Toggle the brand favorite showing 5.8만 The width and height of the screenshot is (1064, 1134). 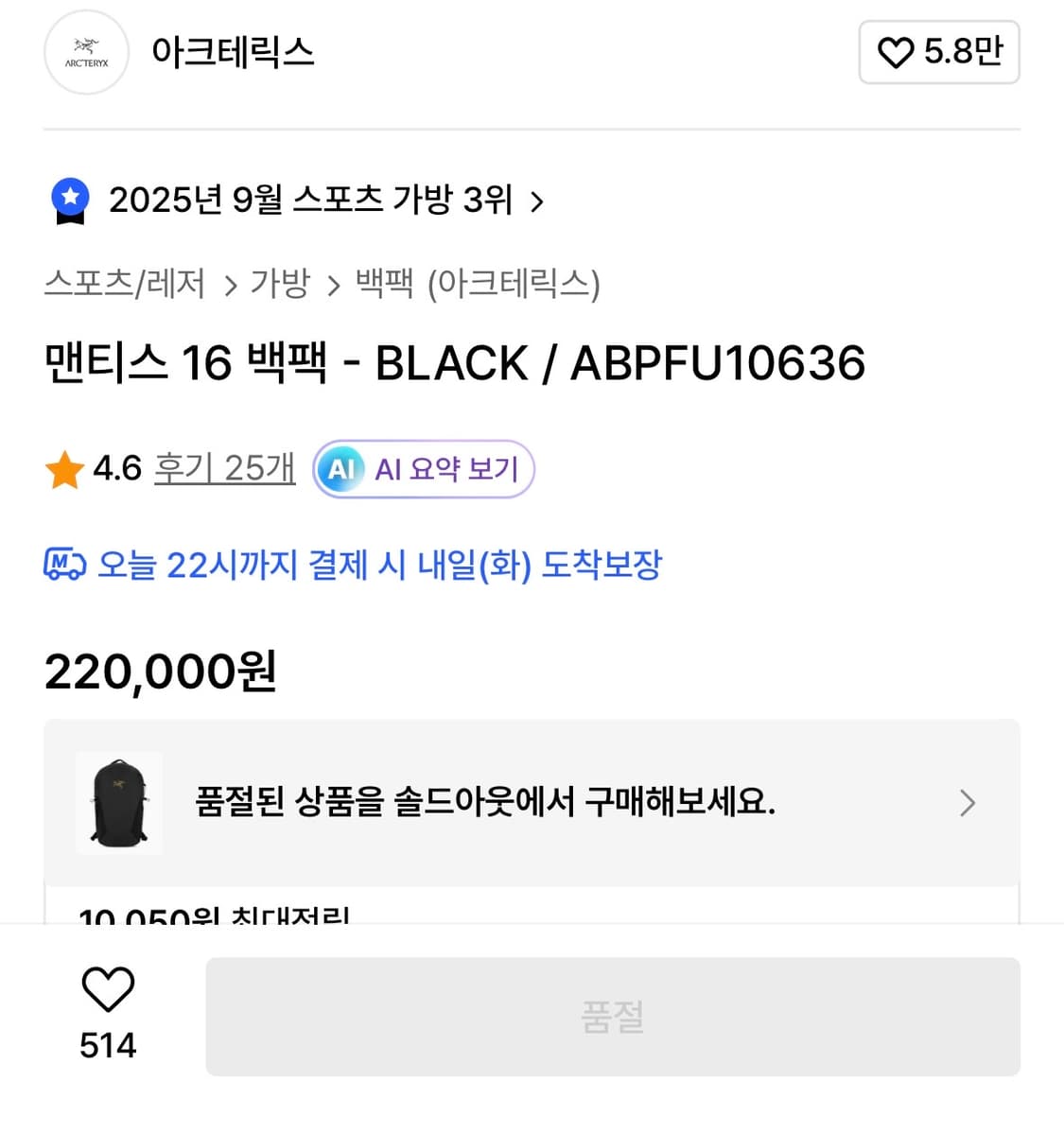pyautogui.click(x=938, y=53)
